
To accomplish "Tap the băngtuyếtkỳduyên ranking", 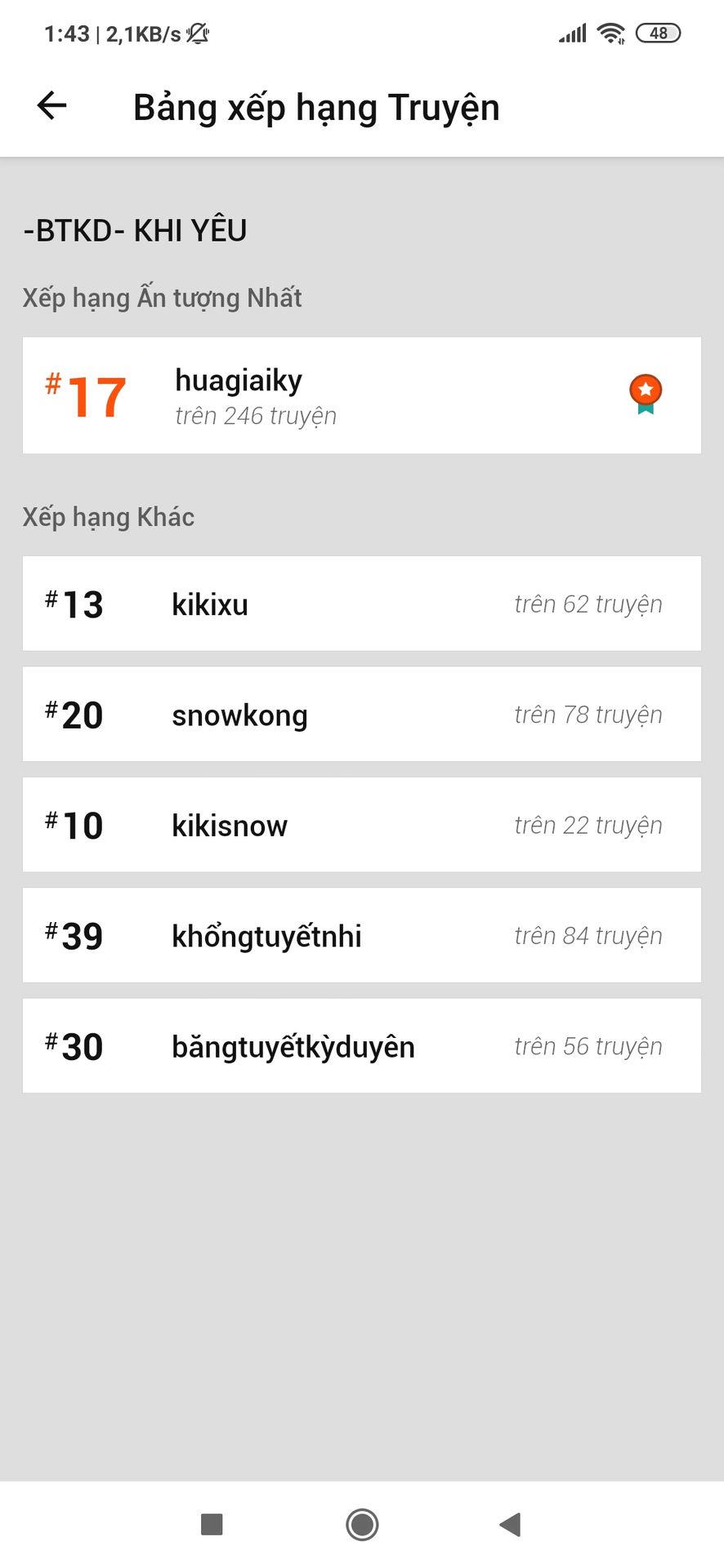I will 361,1045.
